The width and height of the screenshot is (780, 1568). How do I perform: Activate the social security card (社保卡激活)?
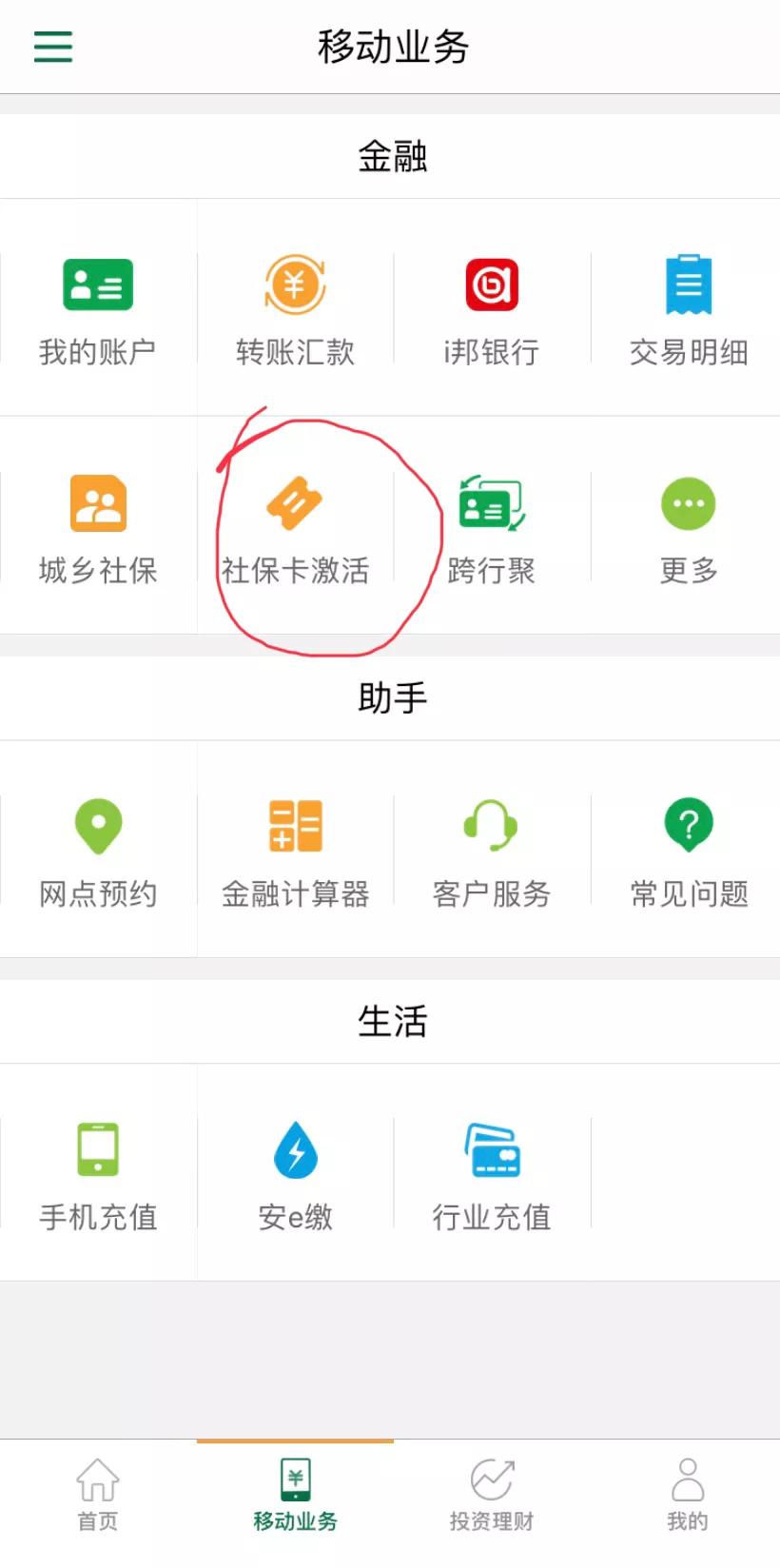coord(294,528)
